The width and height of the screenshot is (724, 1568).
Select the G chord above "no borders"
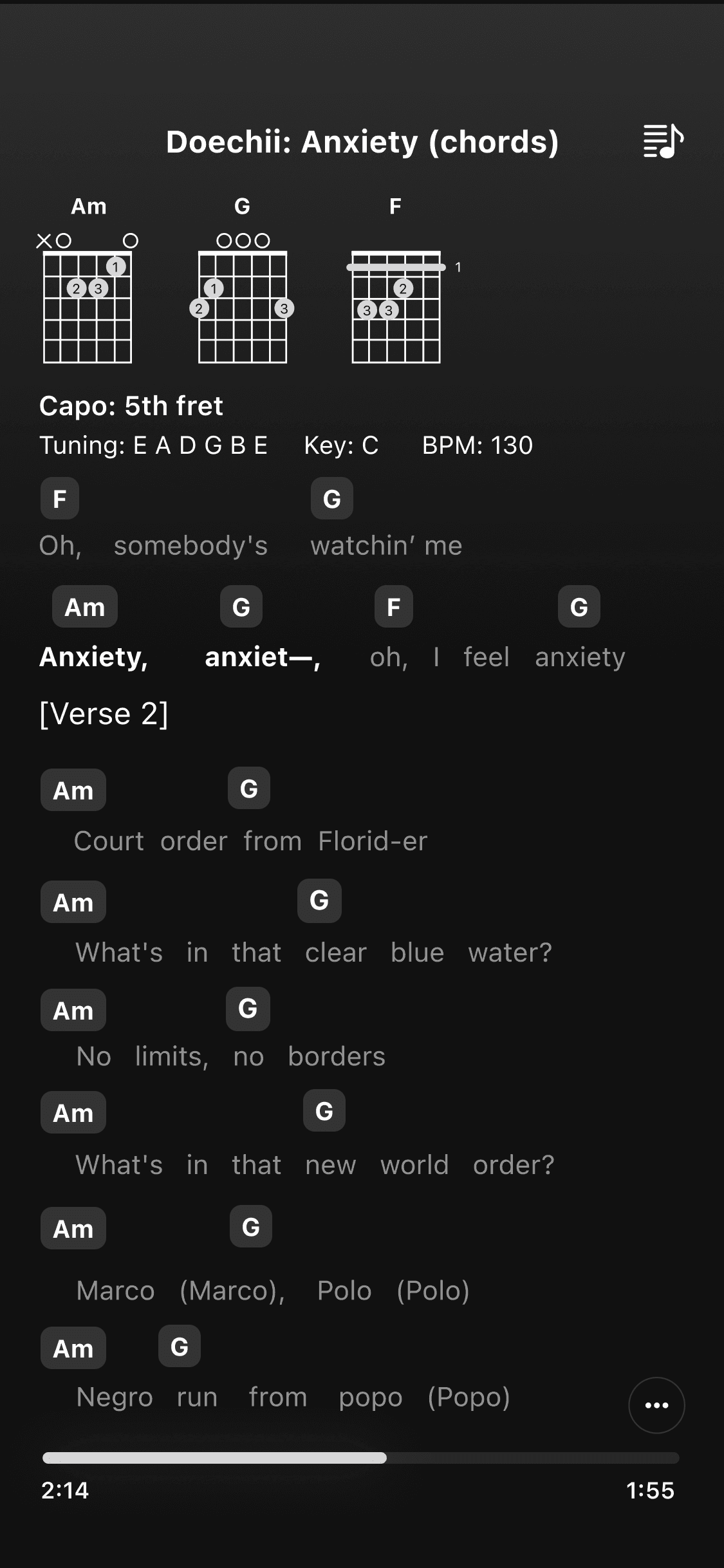click(x=248, y=1009)
